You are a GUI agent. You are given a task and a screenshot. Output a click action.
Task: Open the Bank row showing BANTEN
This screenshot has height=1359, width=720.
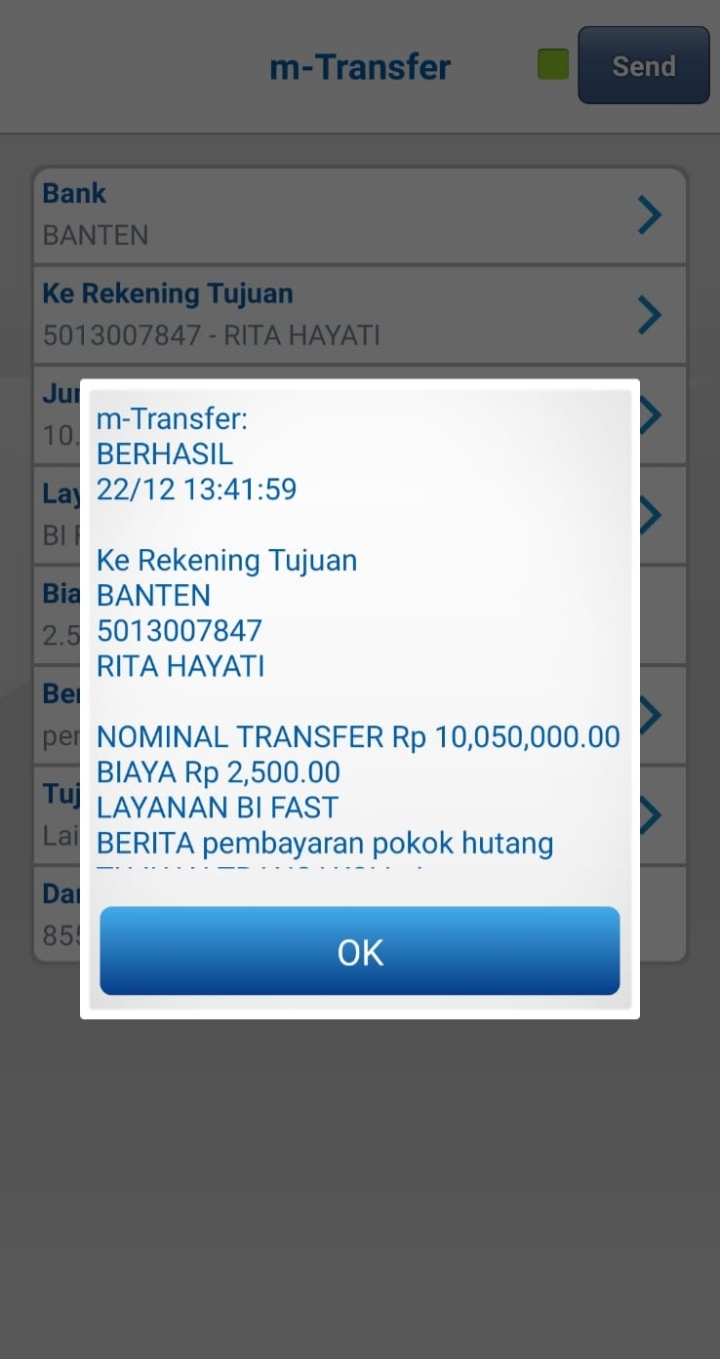point(360,215)
